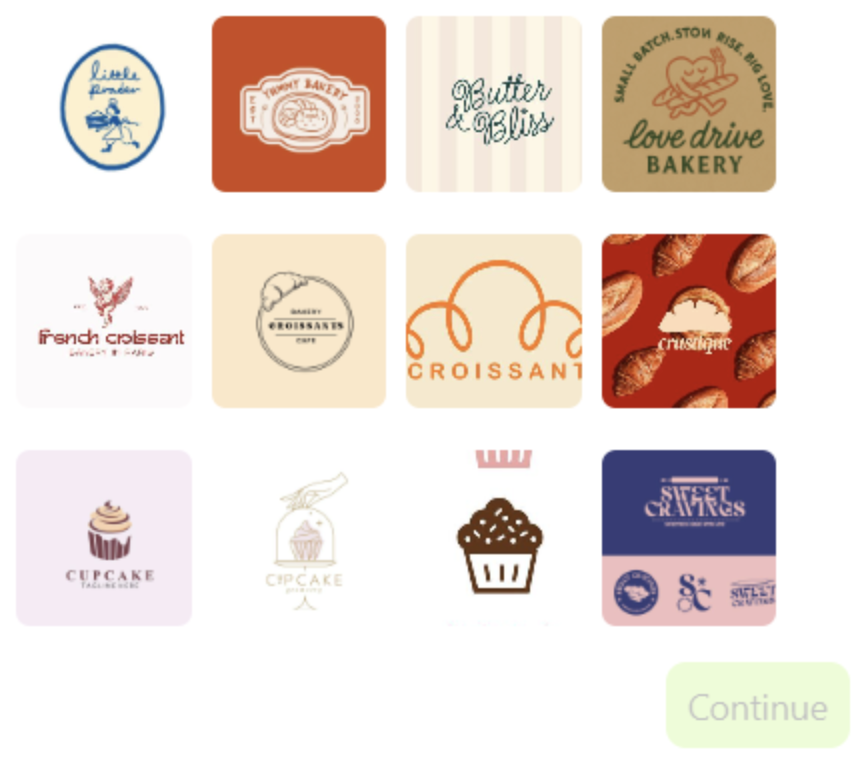Tap the Bakery Croissants Cafe circle logo
864x768 pixels.
pos(299,321)
